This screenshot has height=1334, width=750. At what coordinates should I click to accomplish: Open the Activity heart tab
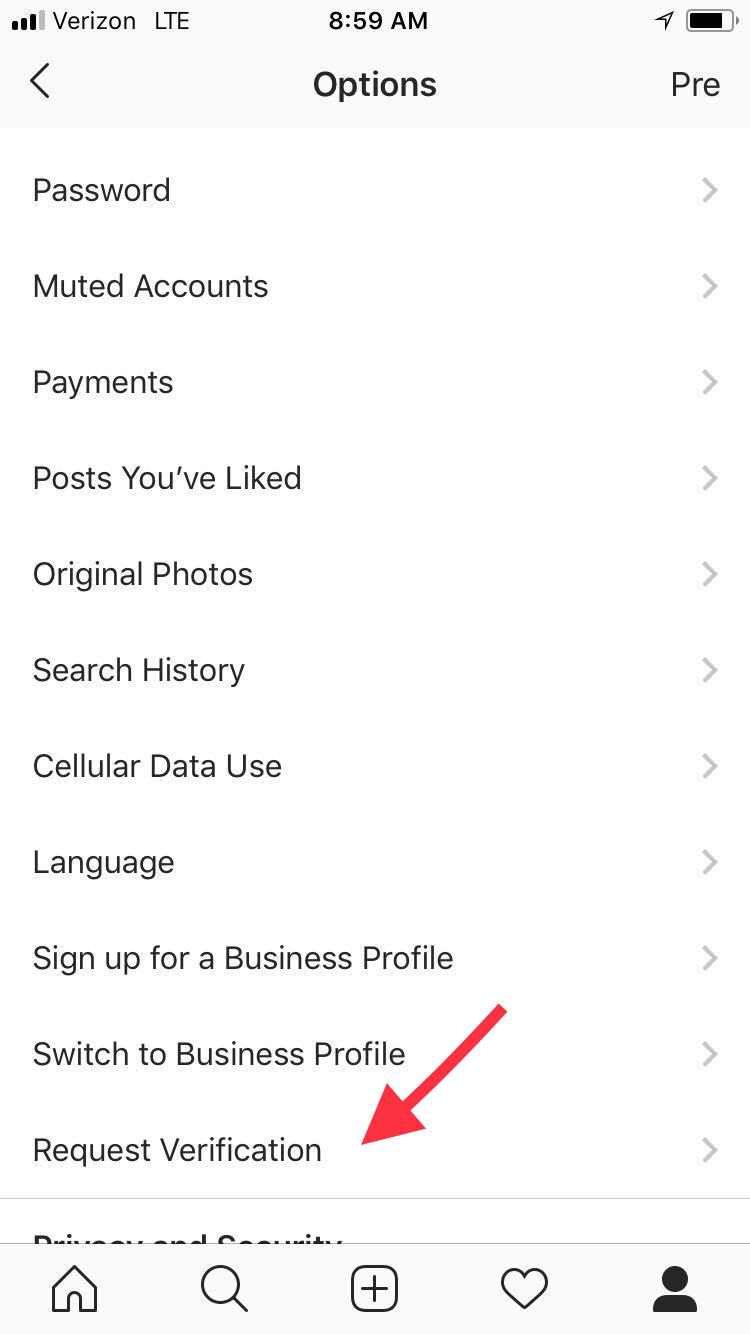pyautogui.click(x=524, y=1289)
